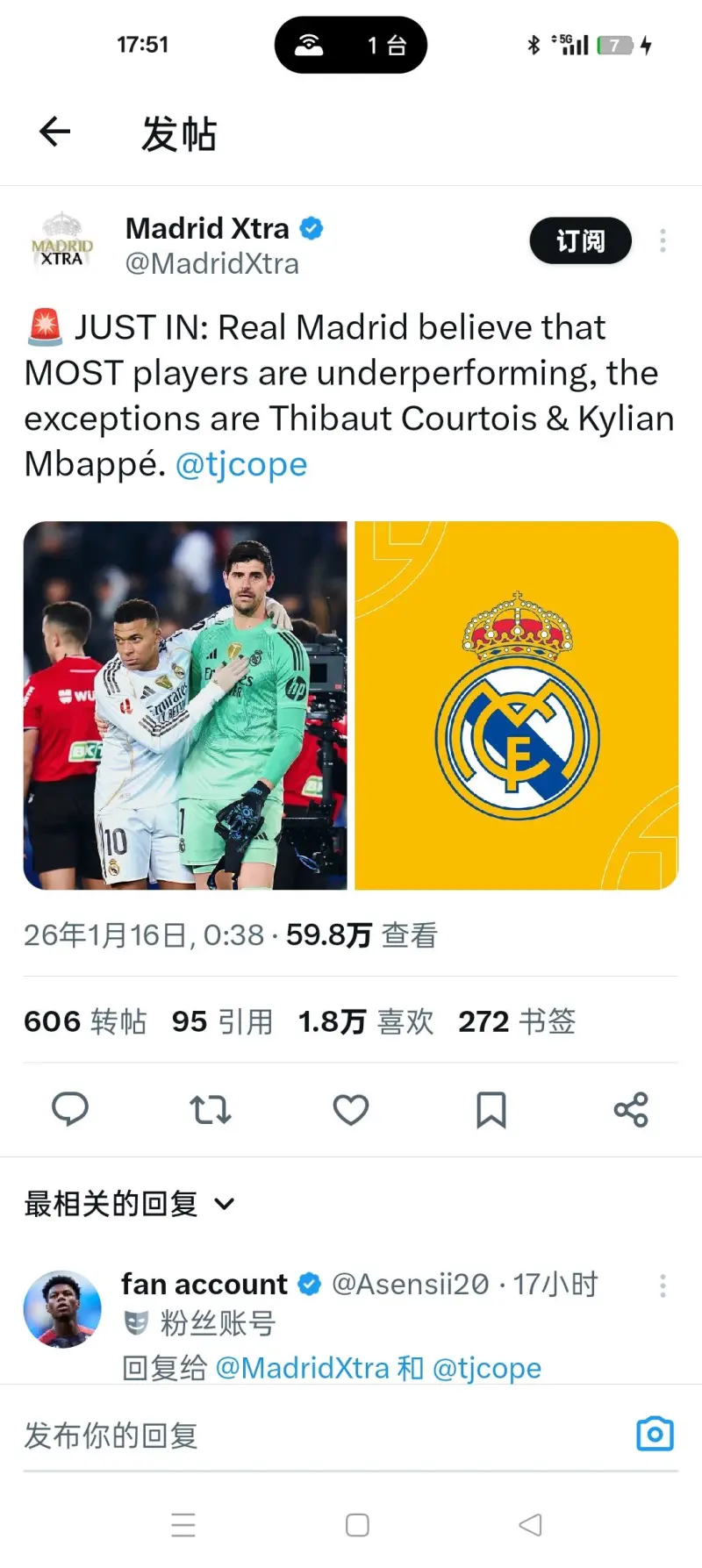Screen dimensions: 702x1568
Task: Share this post
Action: (x=631, y=1110)
